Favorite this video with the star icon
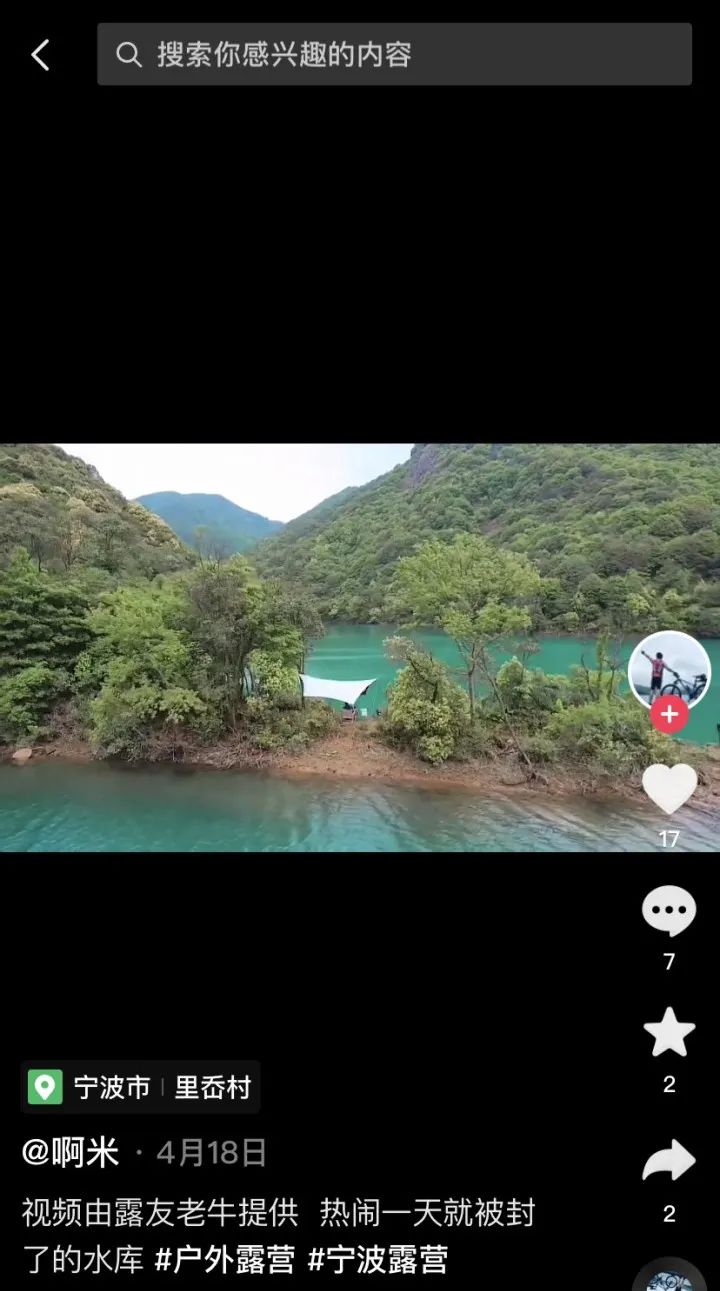Screen dimensions: 720x1291 [x=669, y=1033]
